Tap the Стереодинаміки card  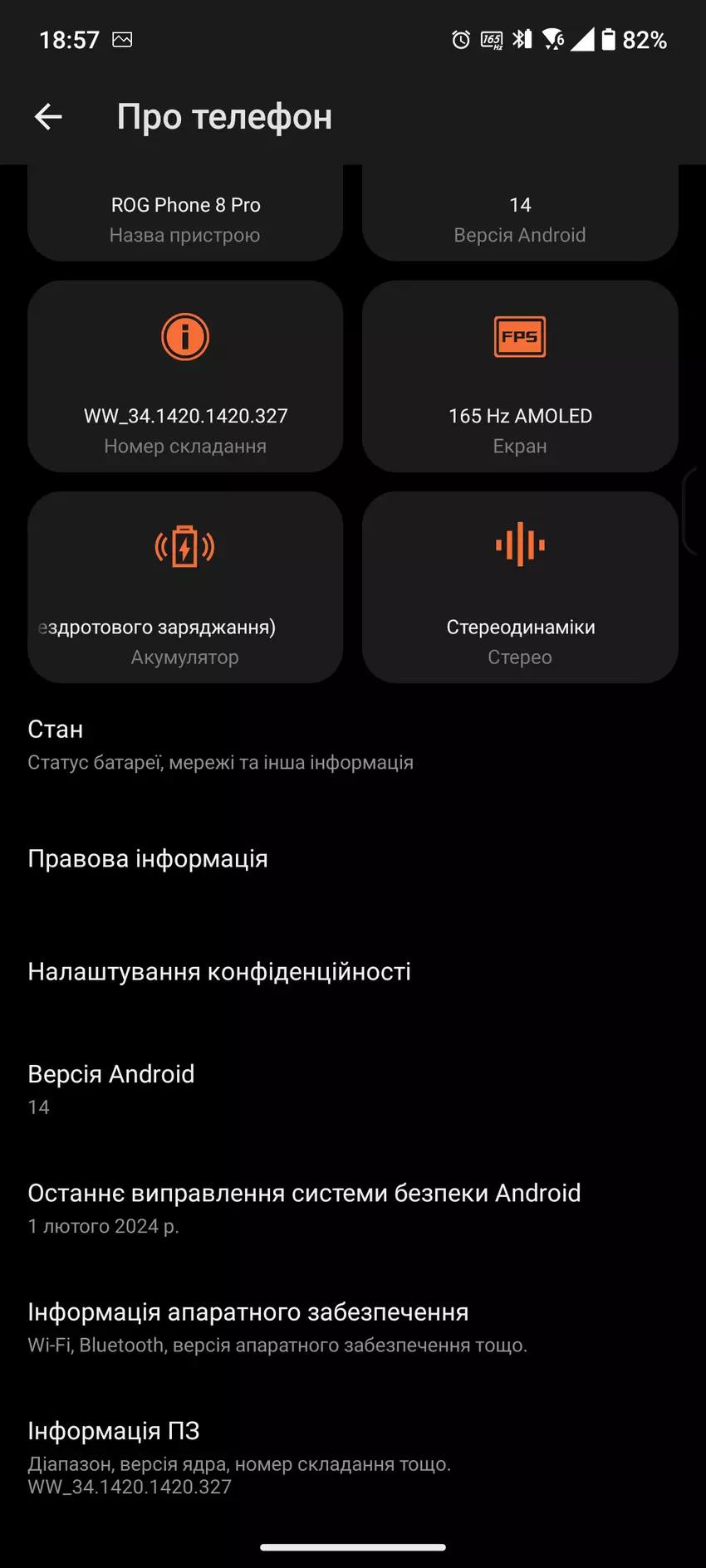click(520, 588)
